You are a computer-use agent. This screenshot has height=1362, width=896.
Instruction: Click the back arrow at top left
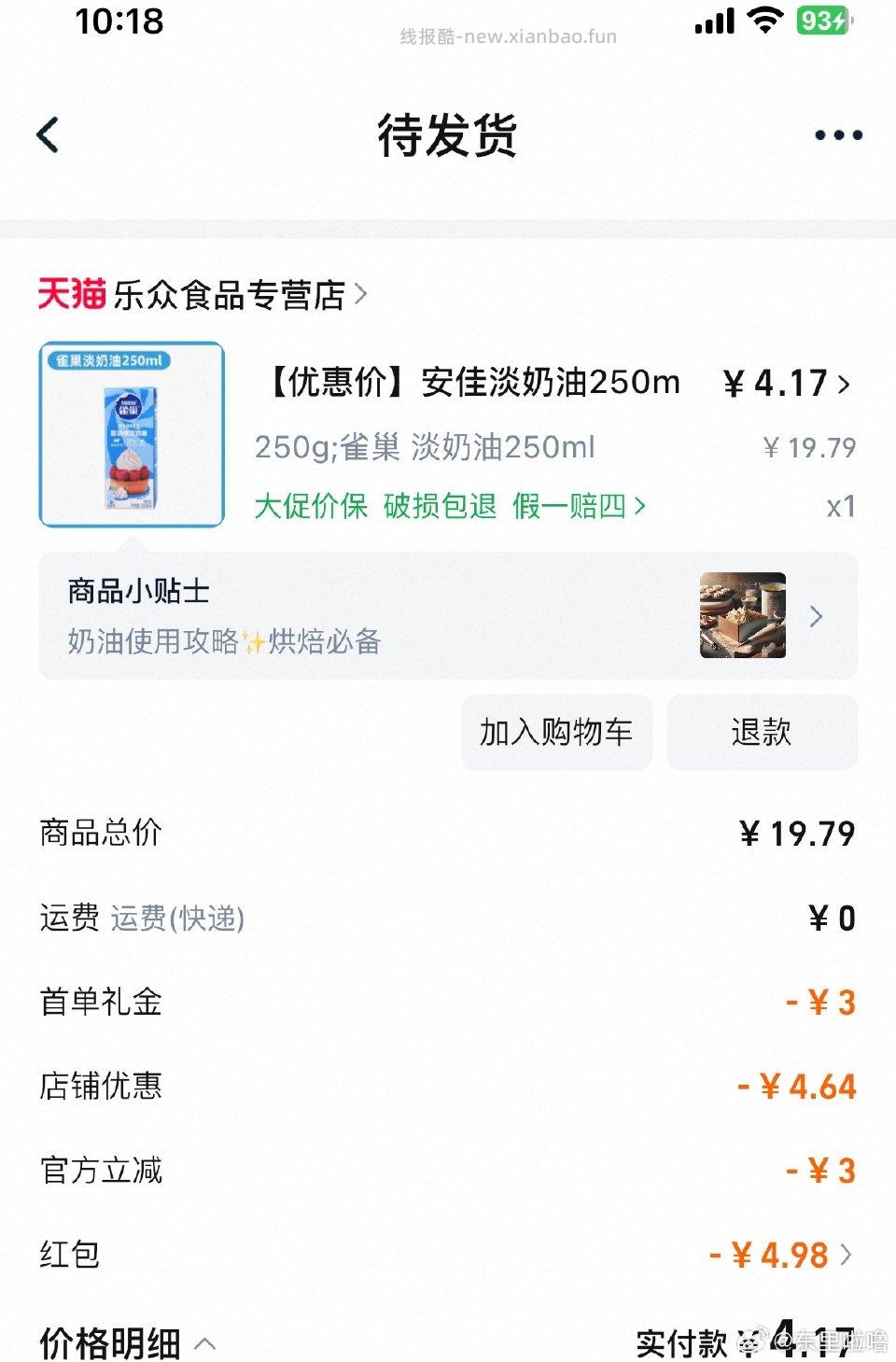47,133
